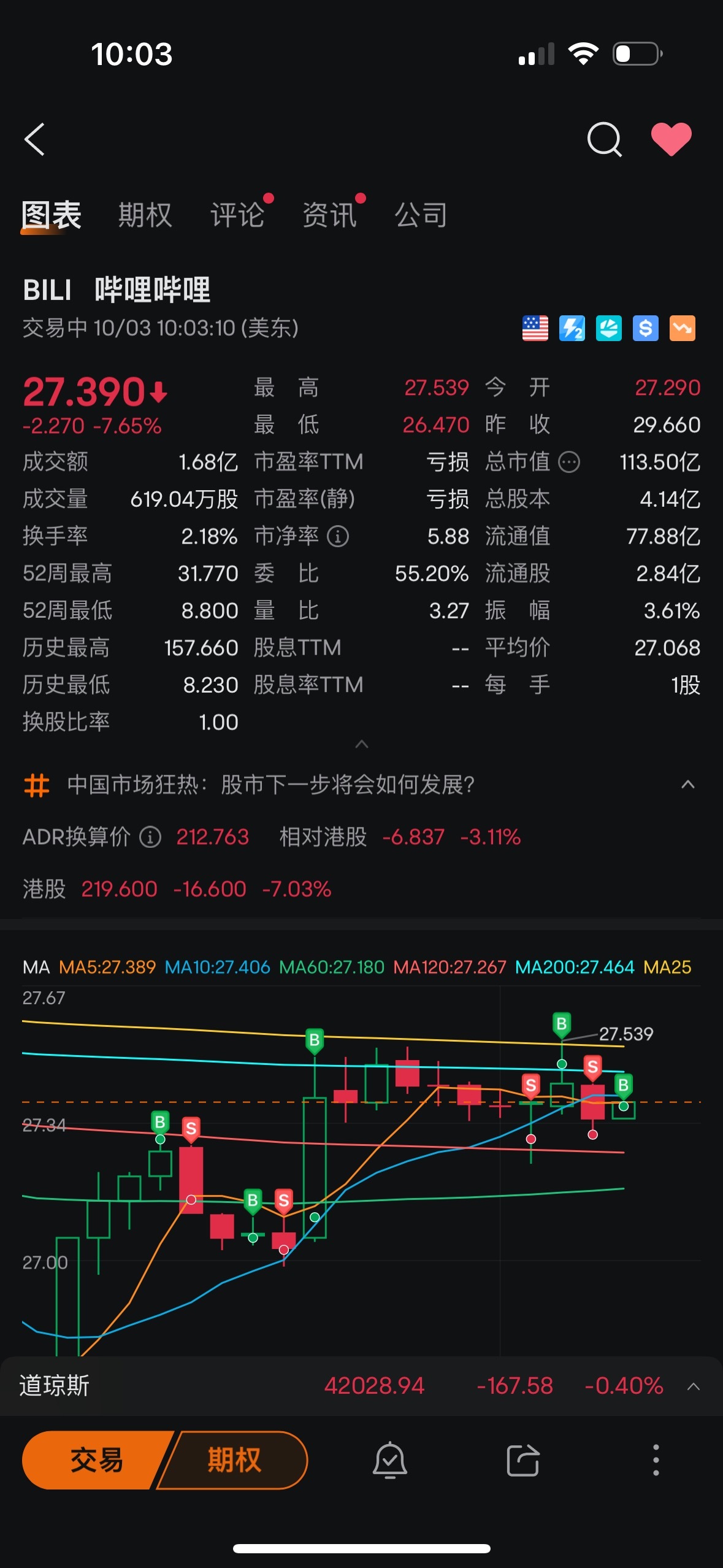723x1568 pixels.
Task: Switch to the 评论 tab
Action: (237, 215)
